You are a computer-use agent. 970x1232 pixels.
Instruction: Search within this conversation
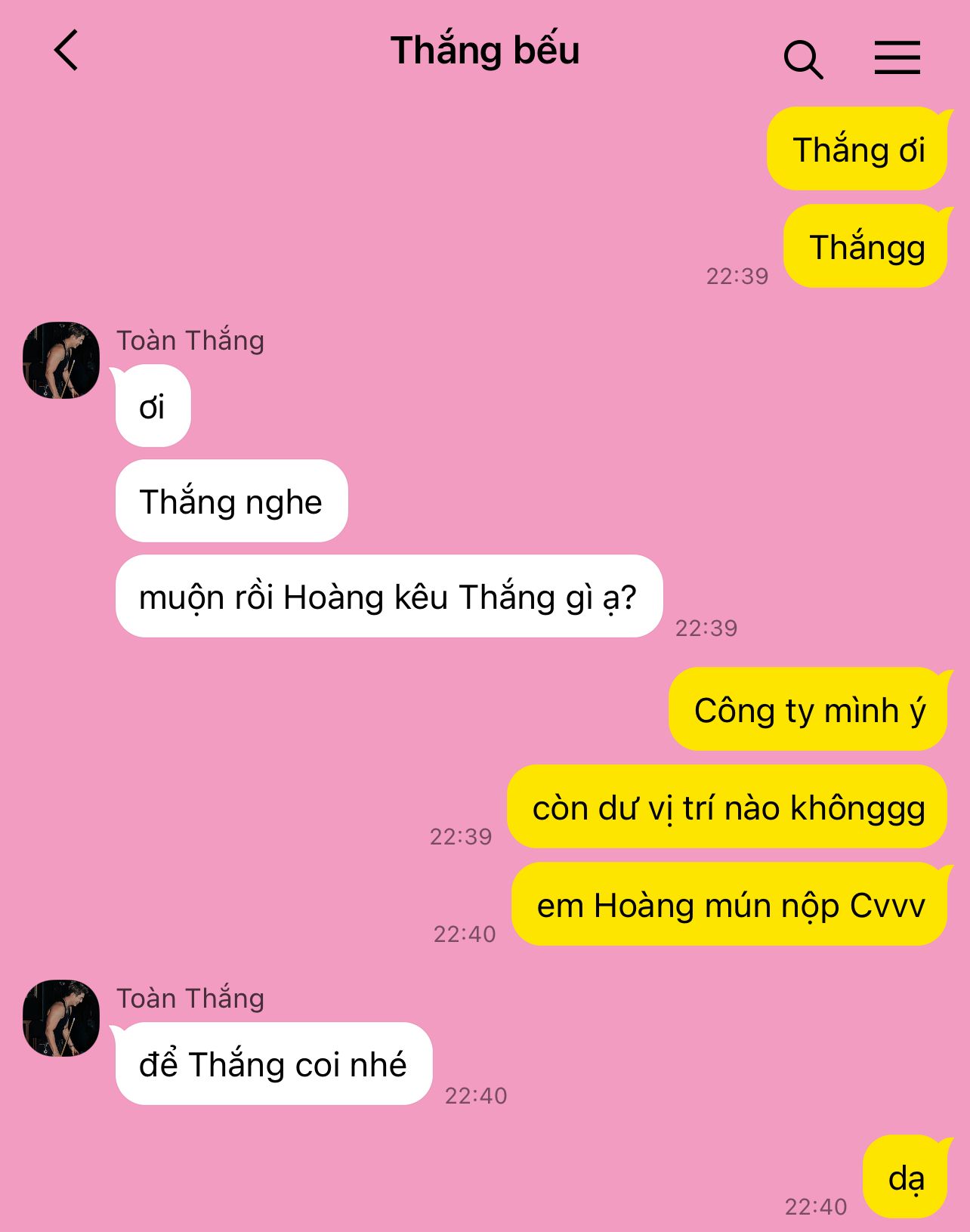(803, 59)
